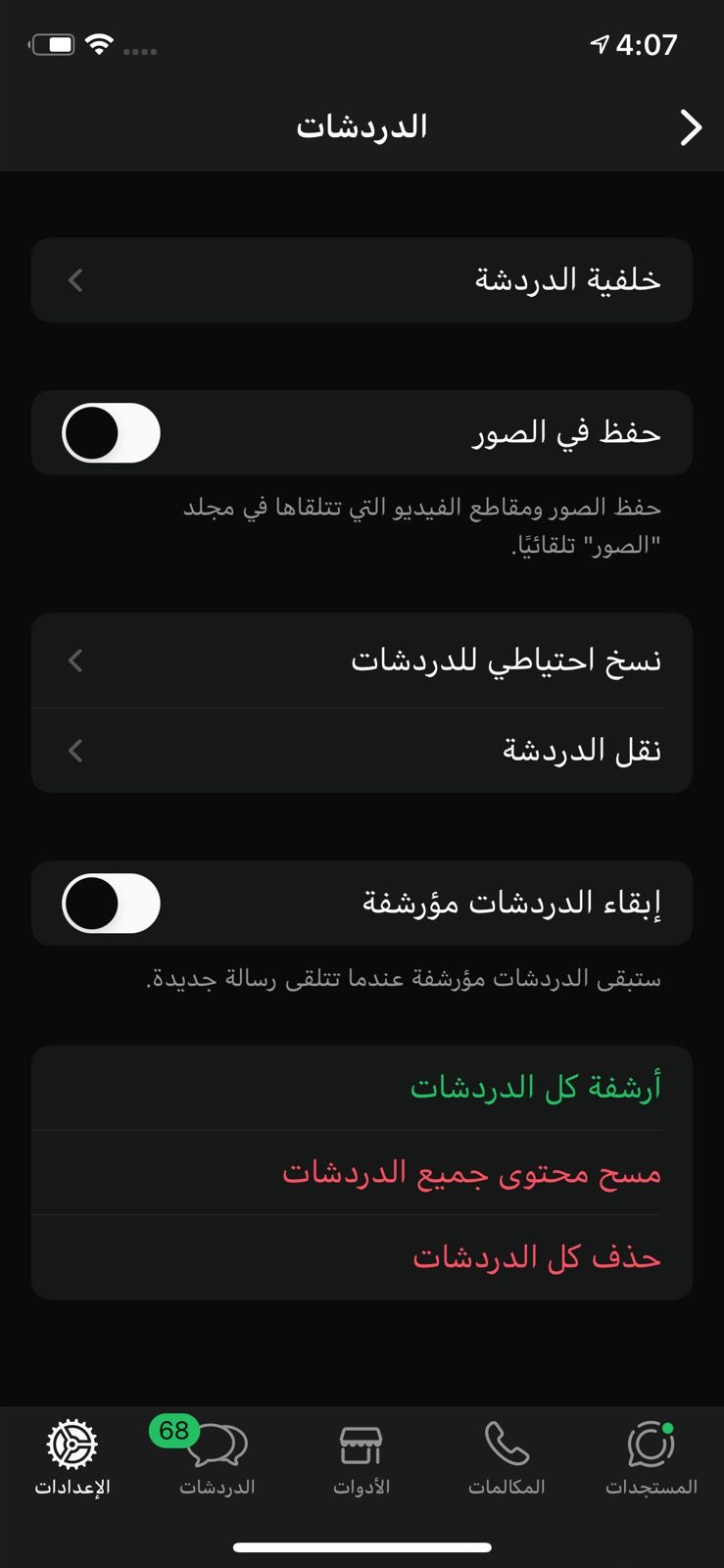Screen dimensions: 724x1568
Task: Toggle the إبقاء الدردشات مؤرشفة switch
Action: click(112, 904)
